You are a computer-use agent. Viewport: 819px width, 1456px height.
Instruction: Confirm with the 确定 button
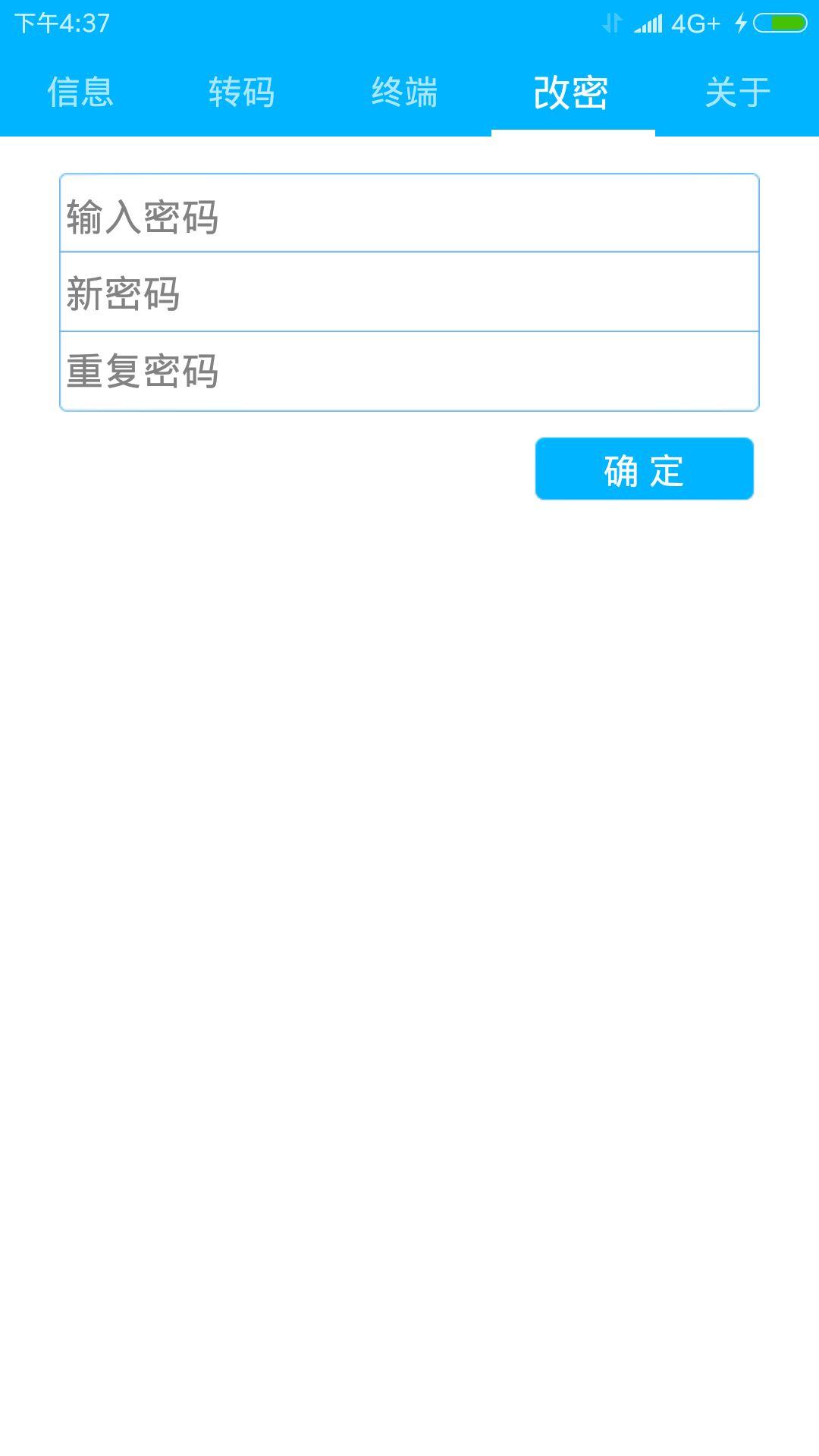click(x=644, y=469)
